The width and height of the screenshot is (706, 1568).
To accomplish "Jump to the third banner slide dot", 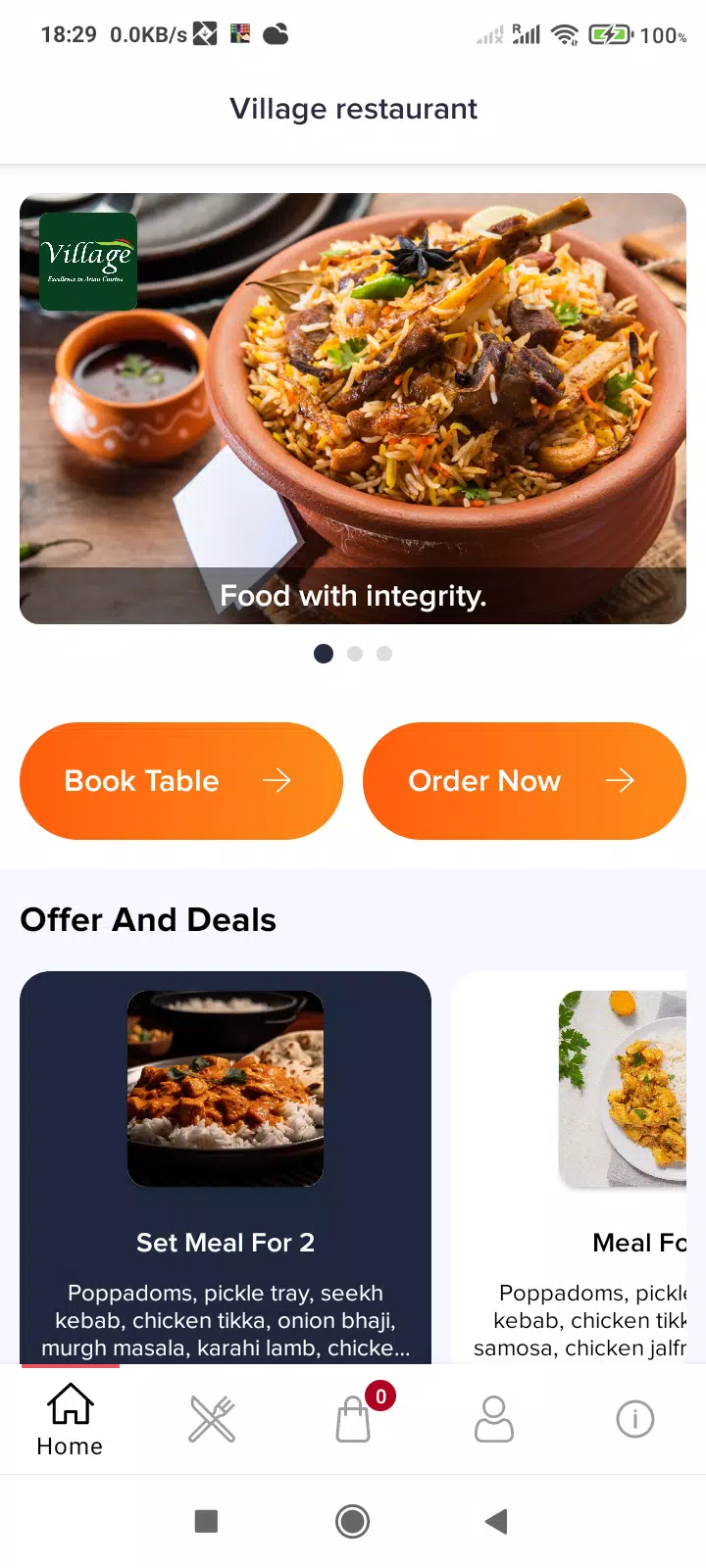I will 384,654.
